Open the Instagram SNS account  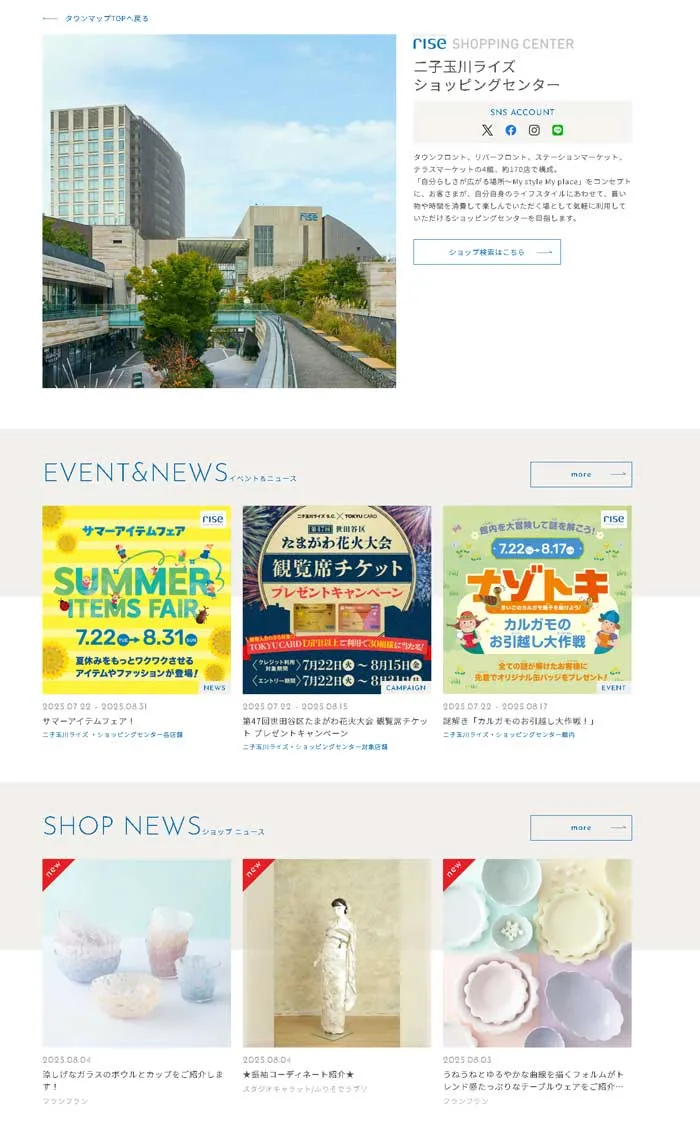pyautogui.click(x=534, y=130)
